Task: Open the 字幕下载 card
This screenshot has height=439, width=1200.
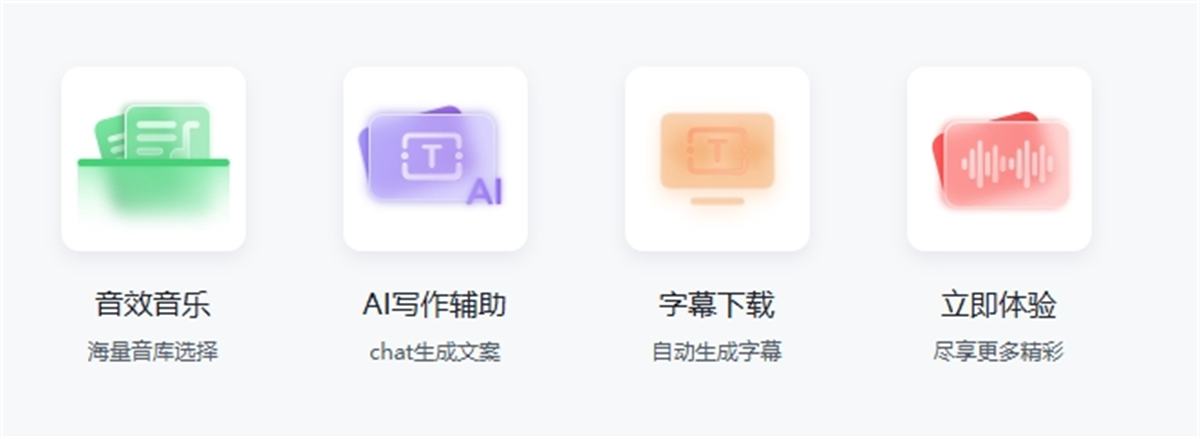Action: point(717,159)
